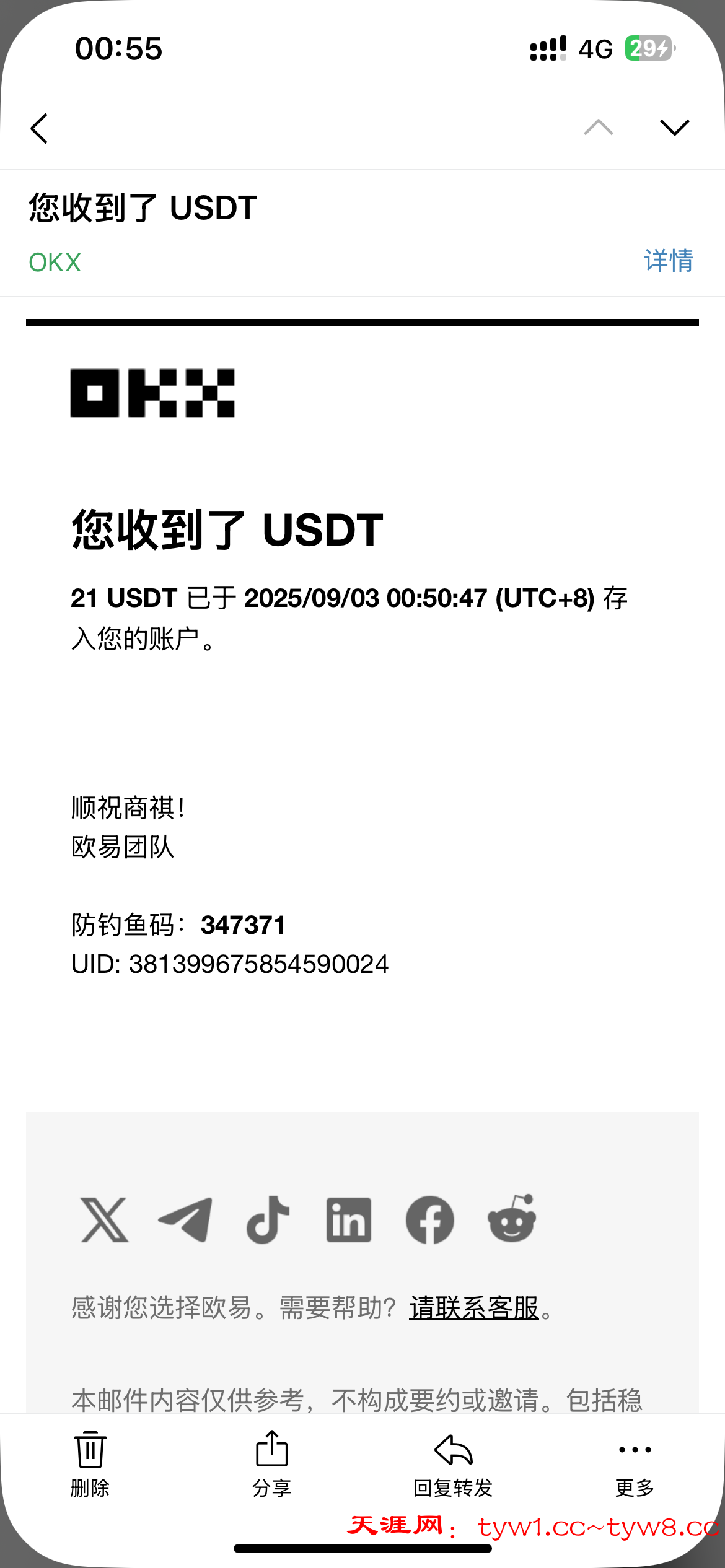This screenshot has width=725, height=1568.
Task: Delete this email with 删除
Action: 90,1461
